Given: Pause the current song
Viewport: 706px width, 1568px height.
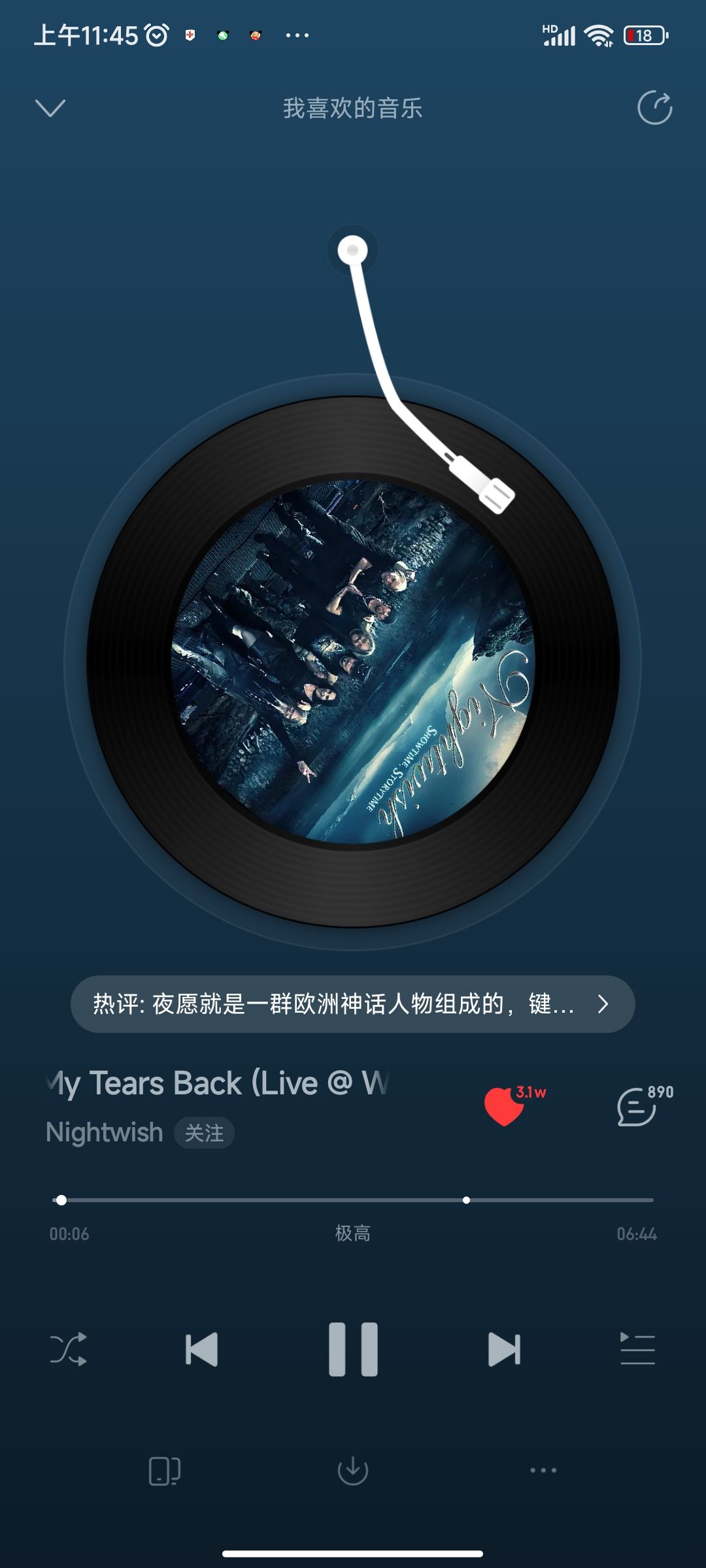Looking at the screenshot, I should tap(353, 1349).
